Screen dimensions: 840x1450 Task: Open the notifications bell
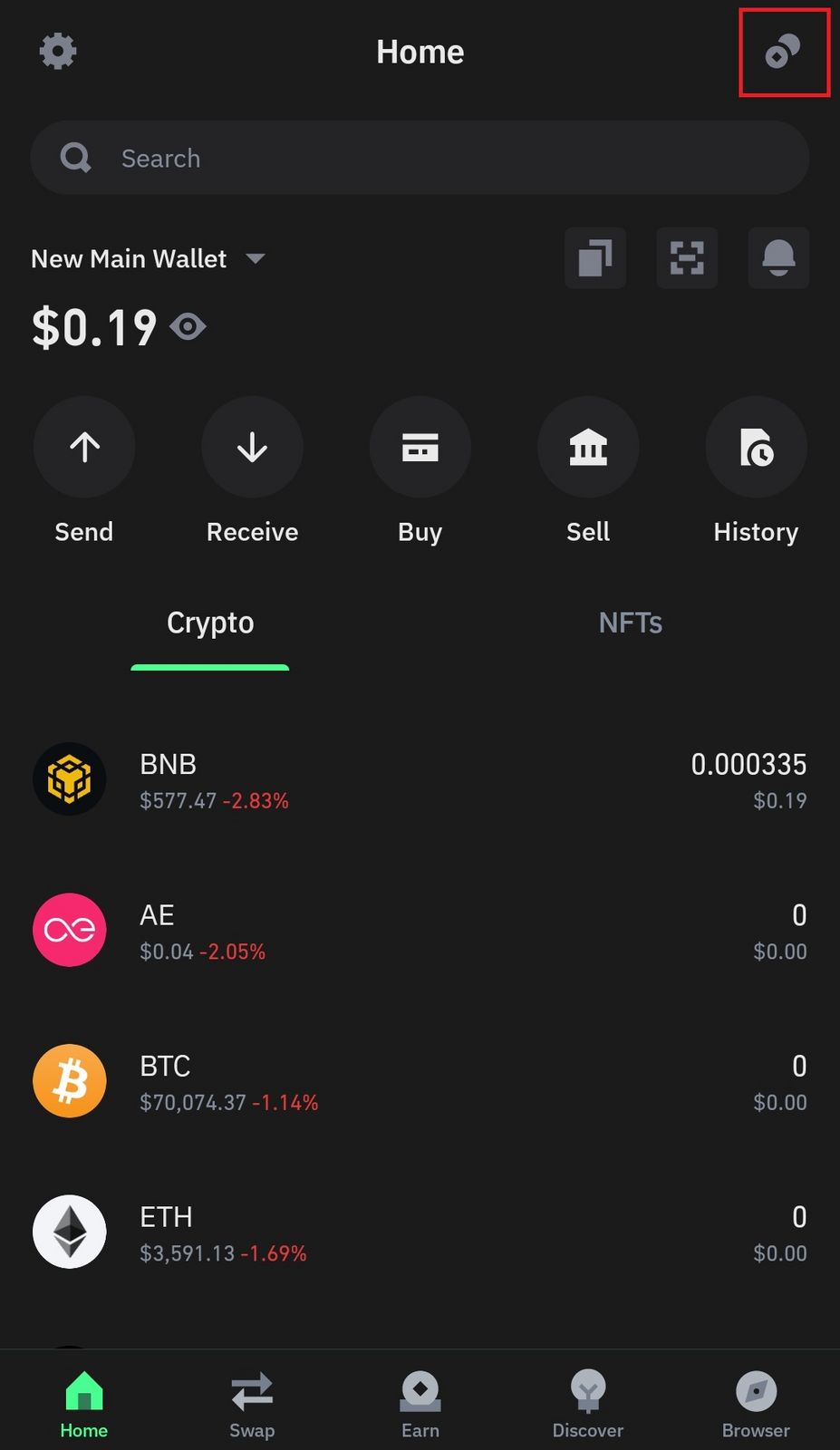pos(778,258)
